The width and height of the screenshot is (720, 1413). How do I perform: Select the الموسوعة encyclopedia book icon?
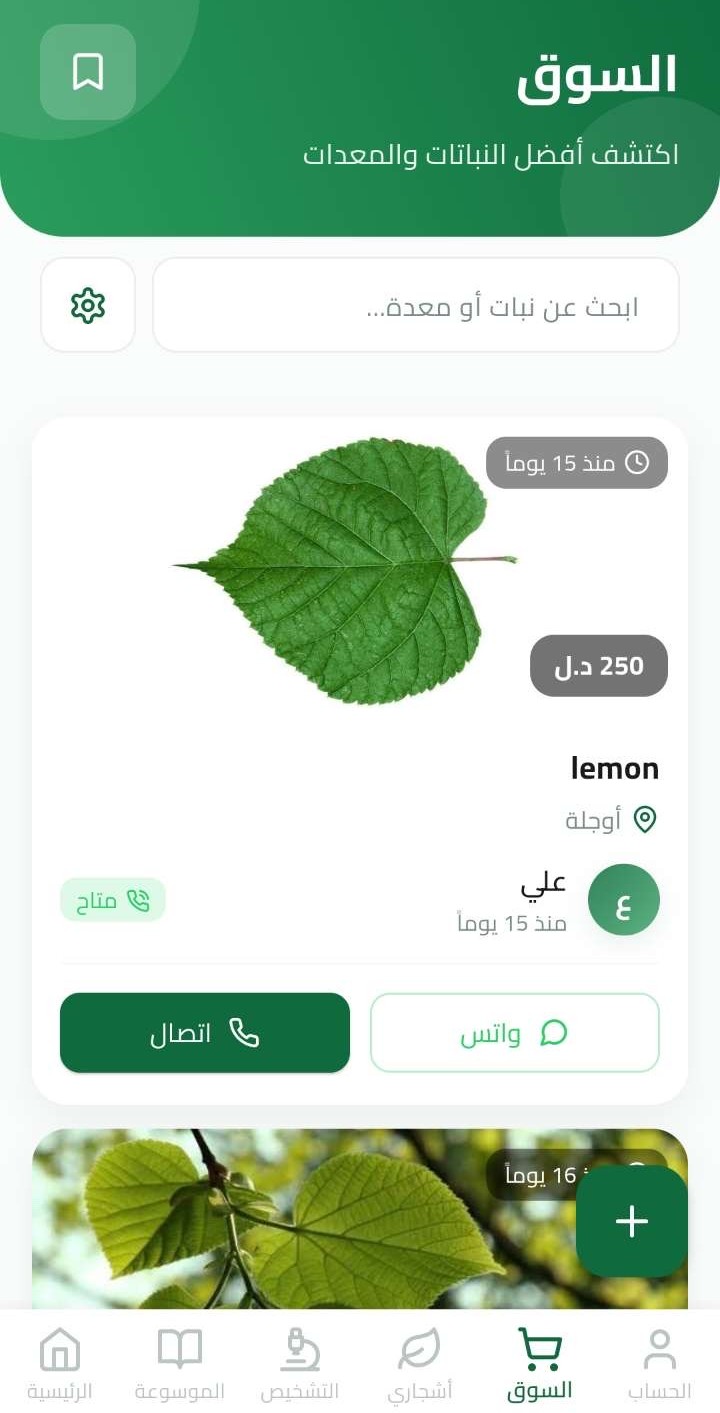point(181,1347)
